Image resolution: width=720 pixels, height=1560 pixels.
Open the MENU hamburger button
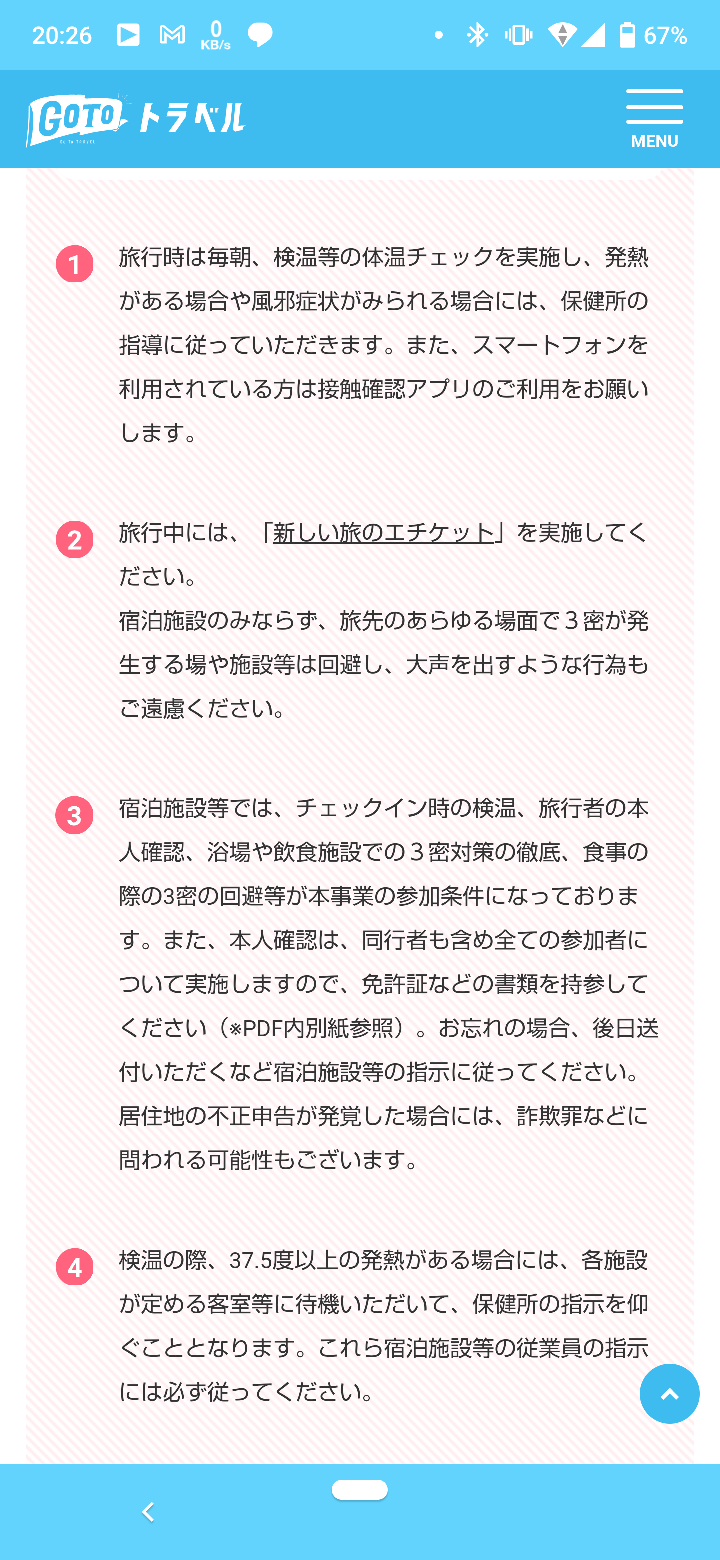[654, 120]
